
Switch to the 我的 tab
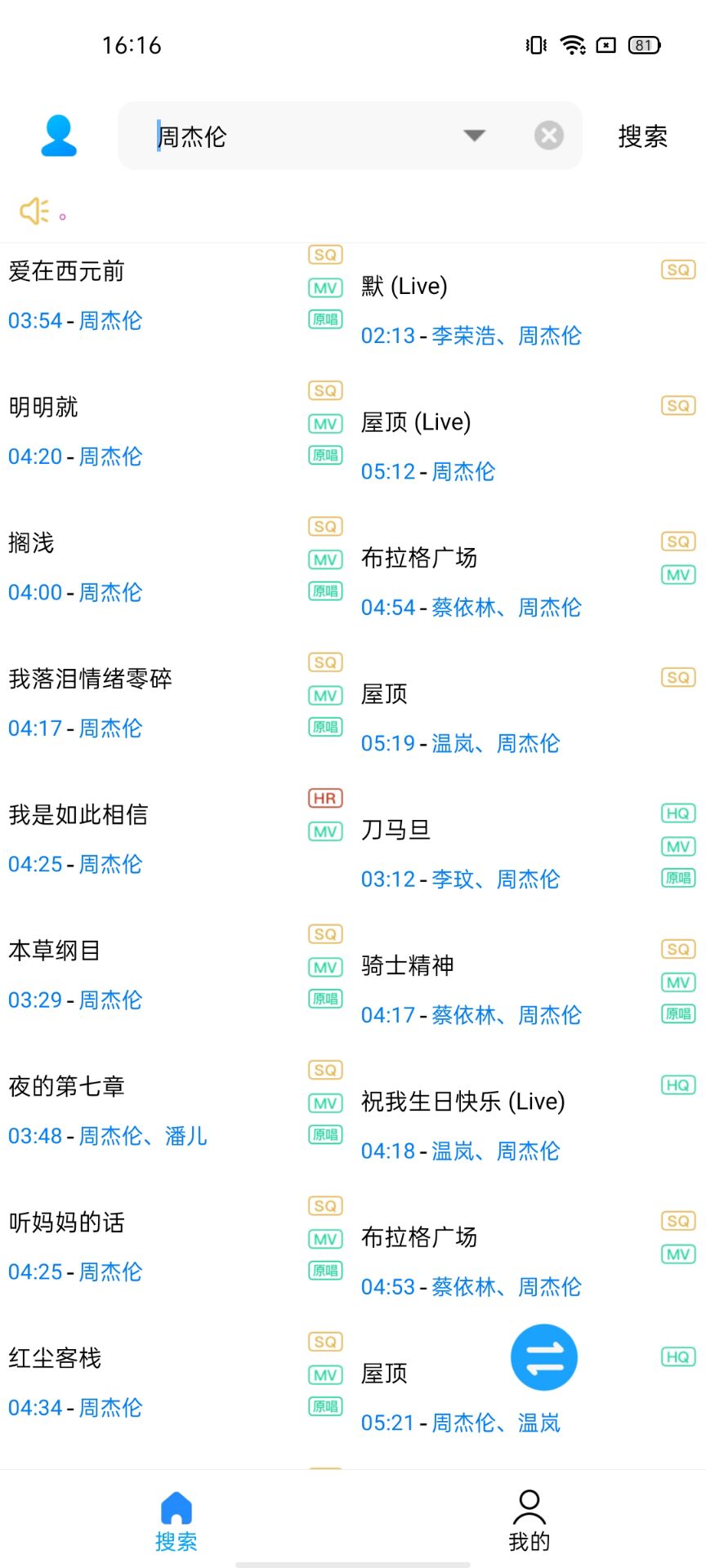coord(529,1520)
